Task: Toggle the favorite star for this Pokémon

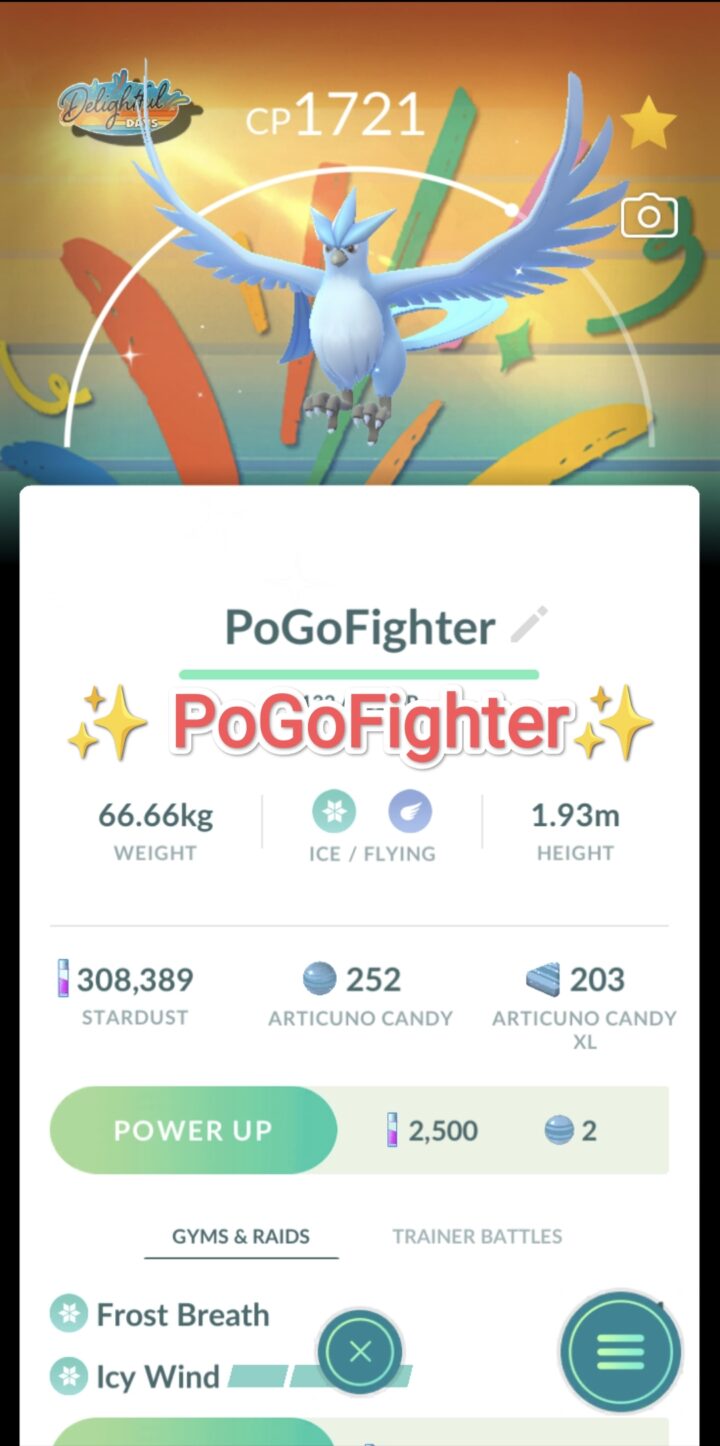Action: [648, 124]
